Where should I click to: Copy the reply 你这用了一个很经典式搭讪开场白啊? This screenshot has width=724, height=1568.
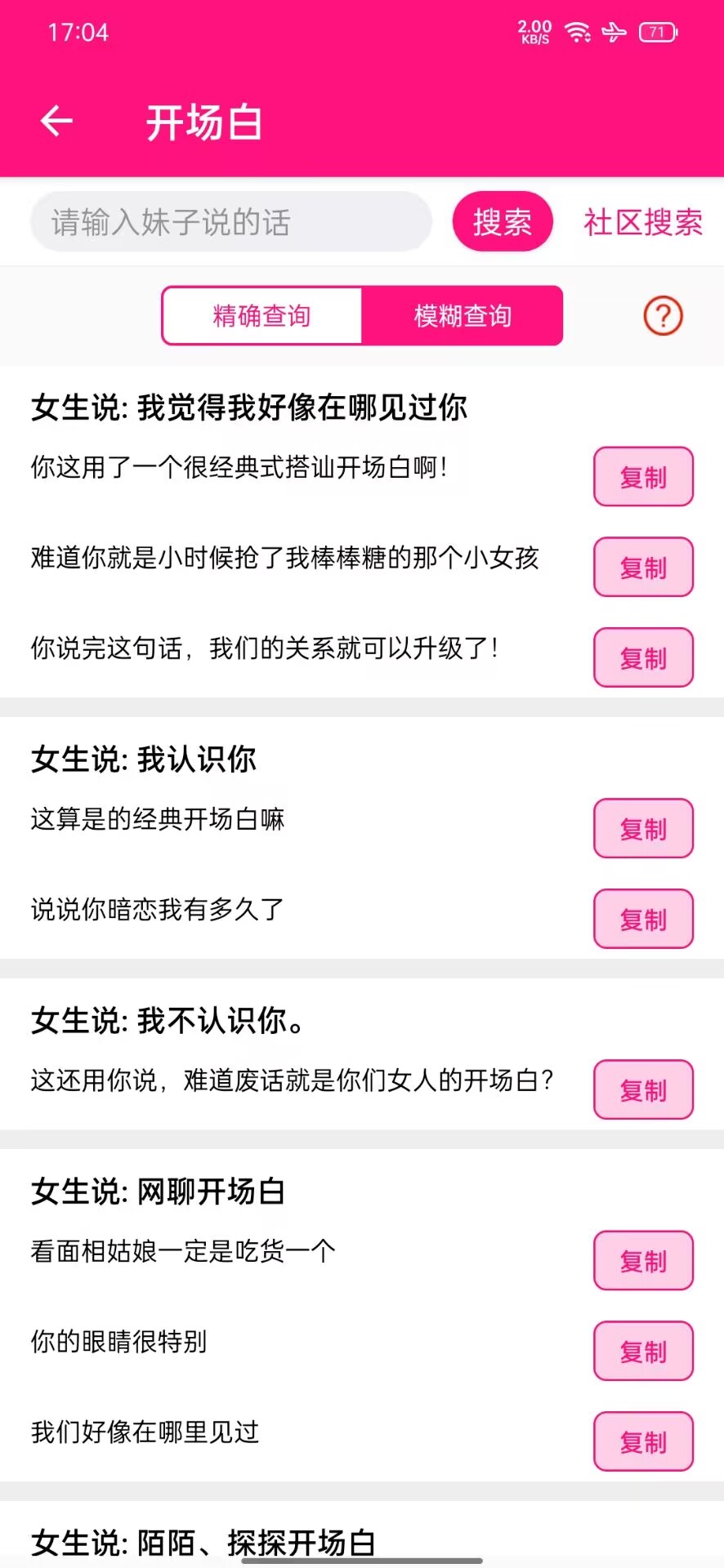643,477
